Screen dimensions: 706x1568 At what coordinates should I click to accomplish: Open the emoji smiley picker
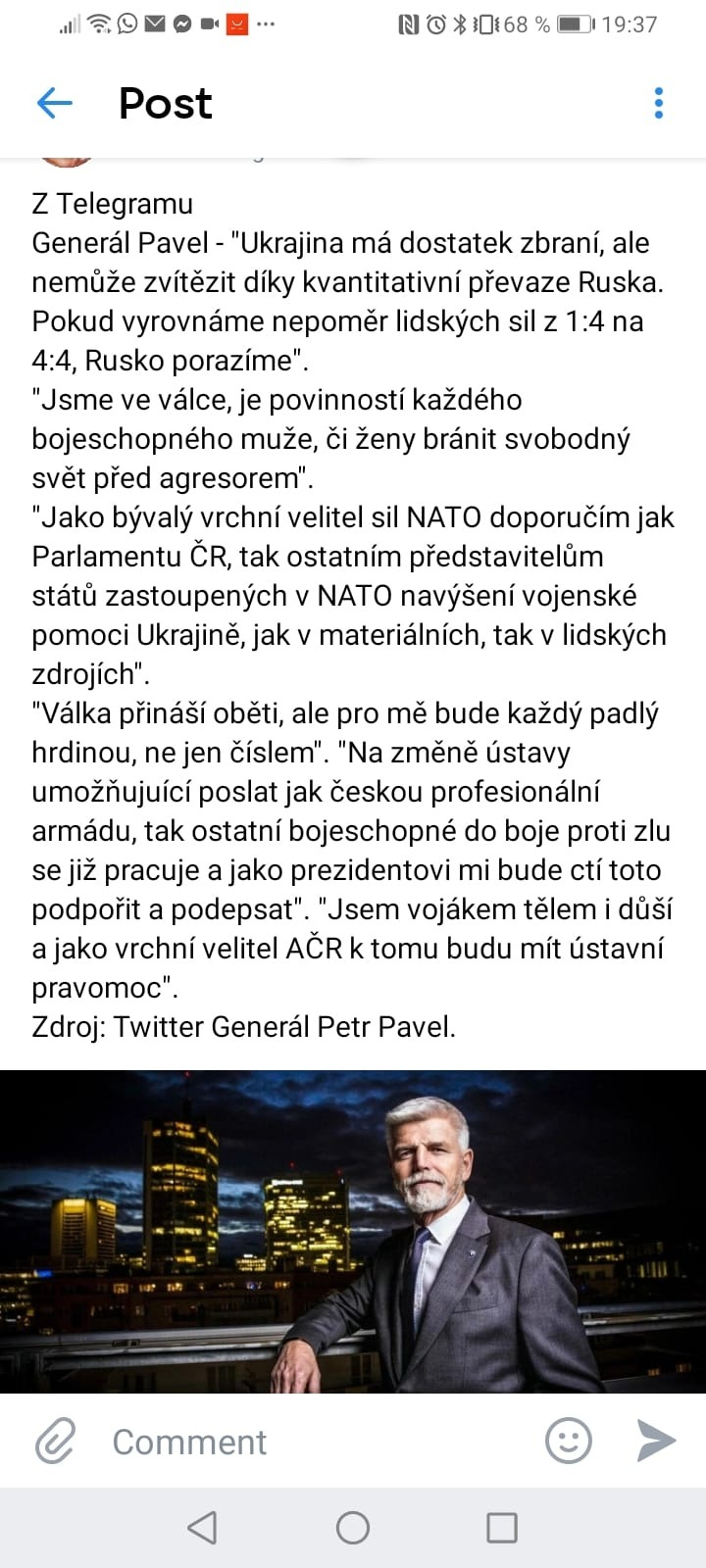tap(569, 1441)
